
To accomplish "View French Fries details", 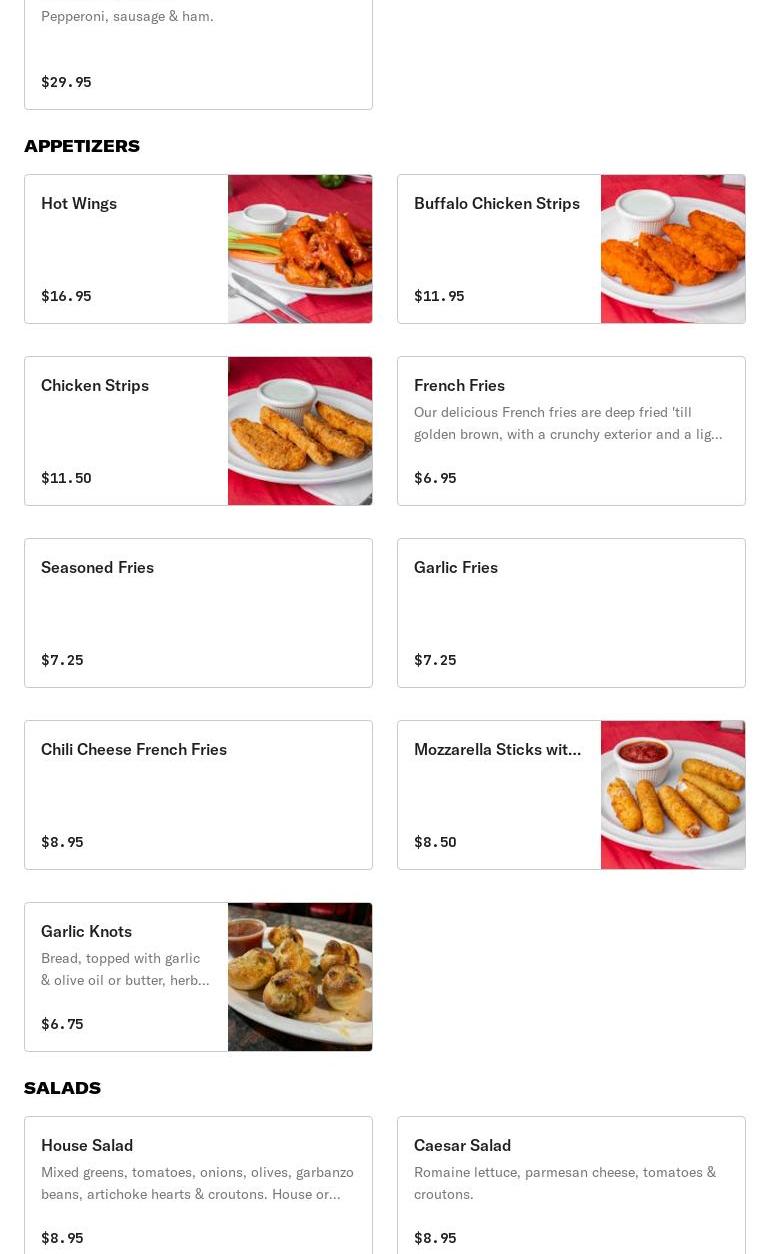I will [x=571, y=431].
